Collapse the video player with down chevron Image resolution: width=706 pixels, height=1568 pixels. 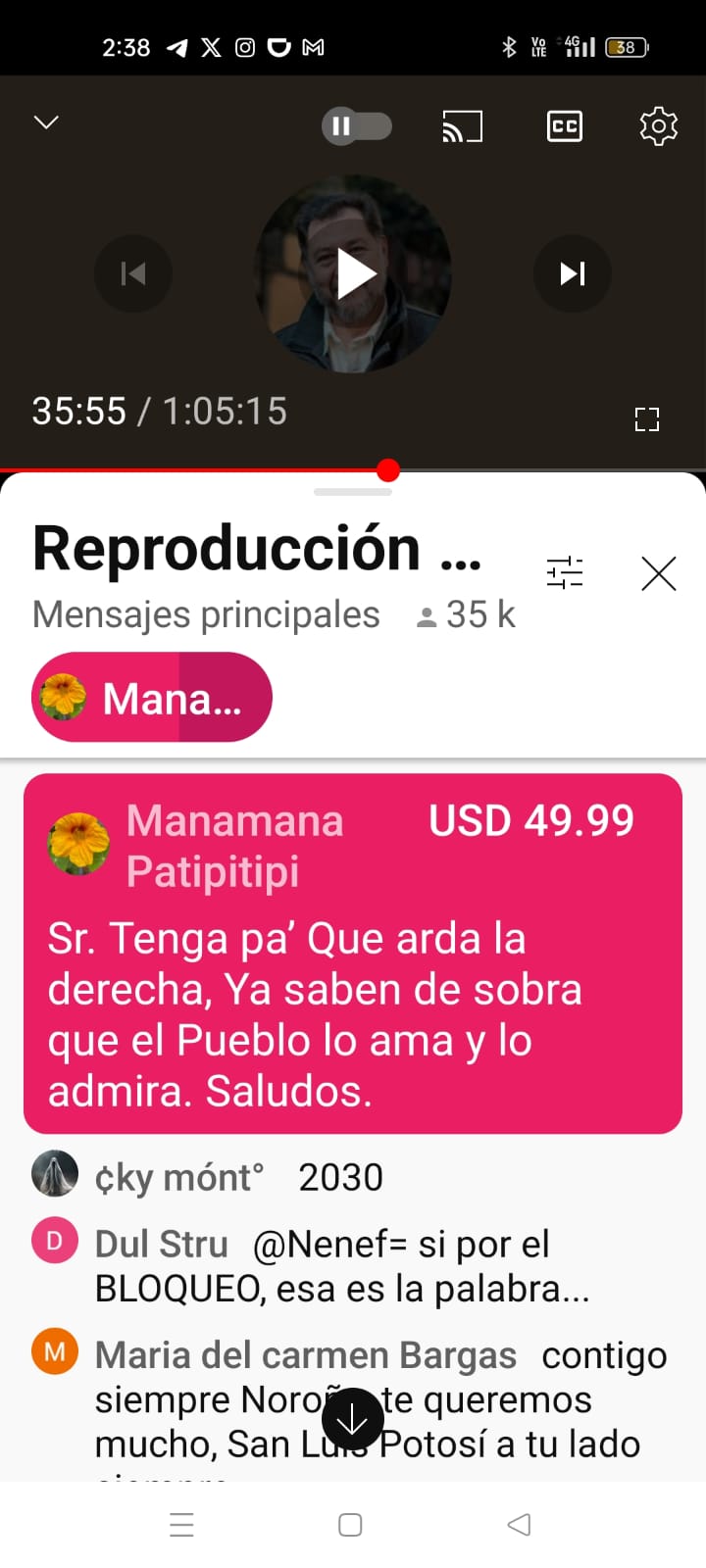tap(46, 122)
